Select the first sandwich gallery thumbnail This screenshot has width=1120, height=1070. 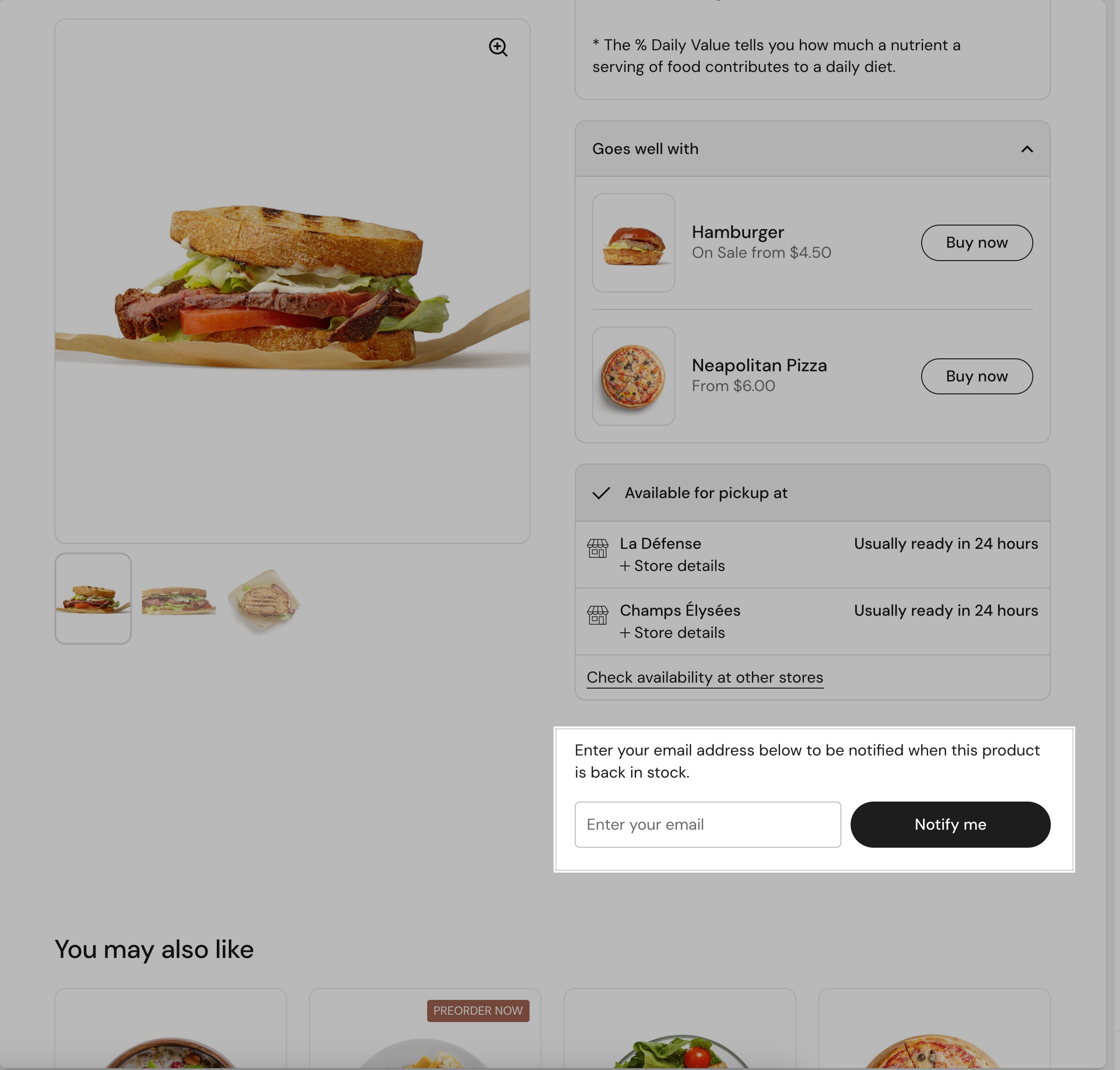[x=93, y=599]
